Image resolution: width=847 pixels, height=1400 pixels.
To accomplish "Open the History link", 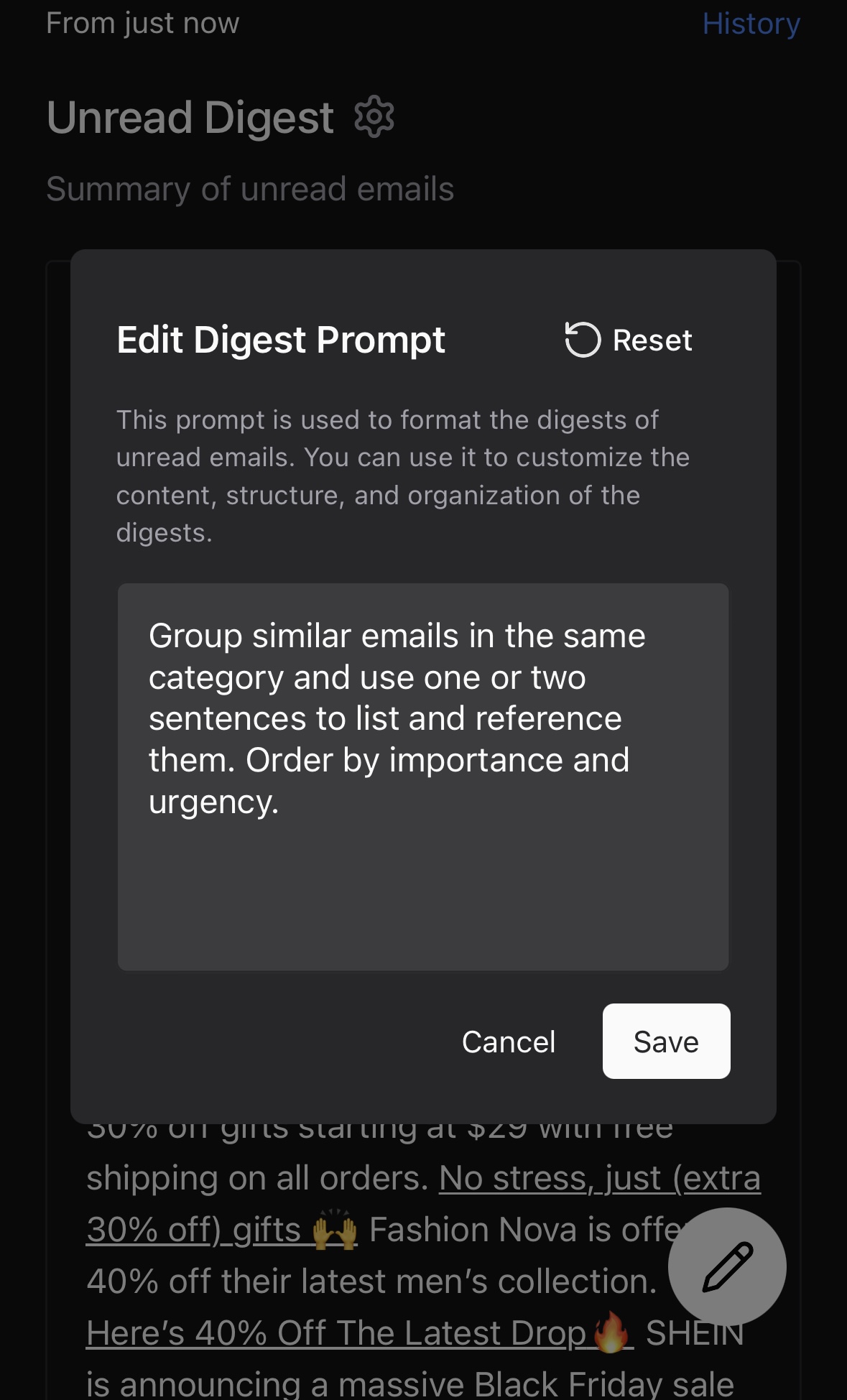I will [x=751, y=24].
